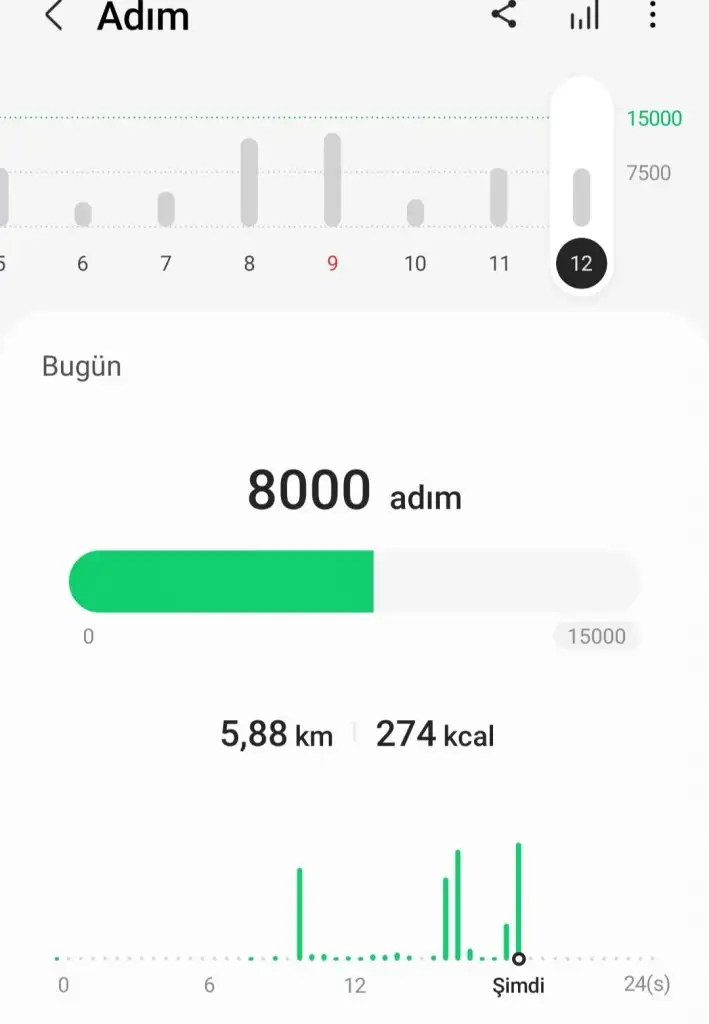The width and height of the screenshot is (709, 1024).
Task: Share today's step count
Action: click(x=504, y=15)
